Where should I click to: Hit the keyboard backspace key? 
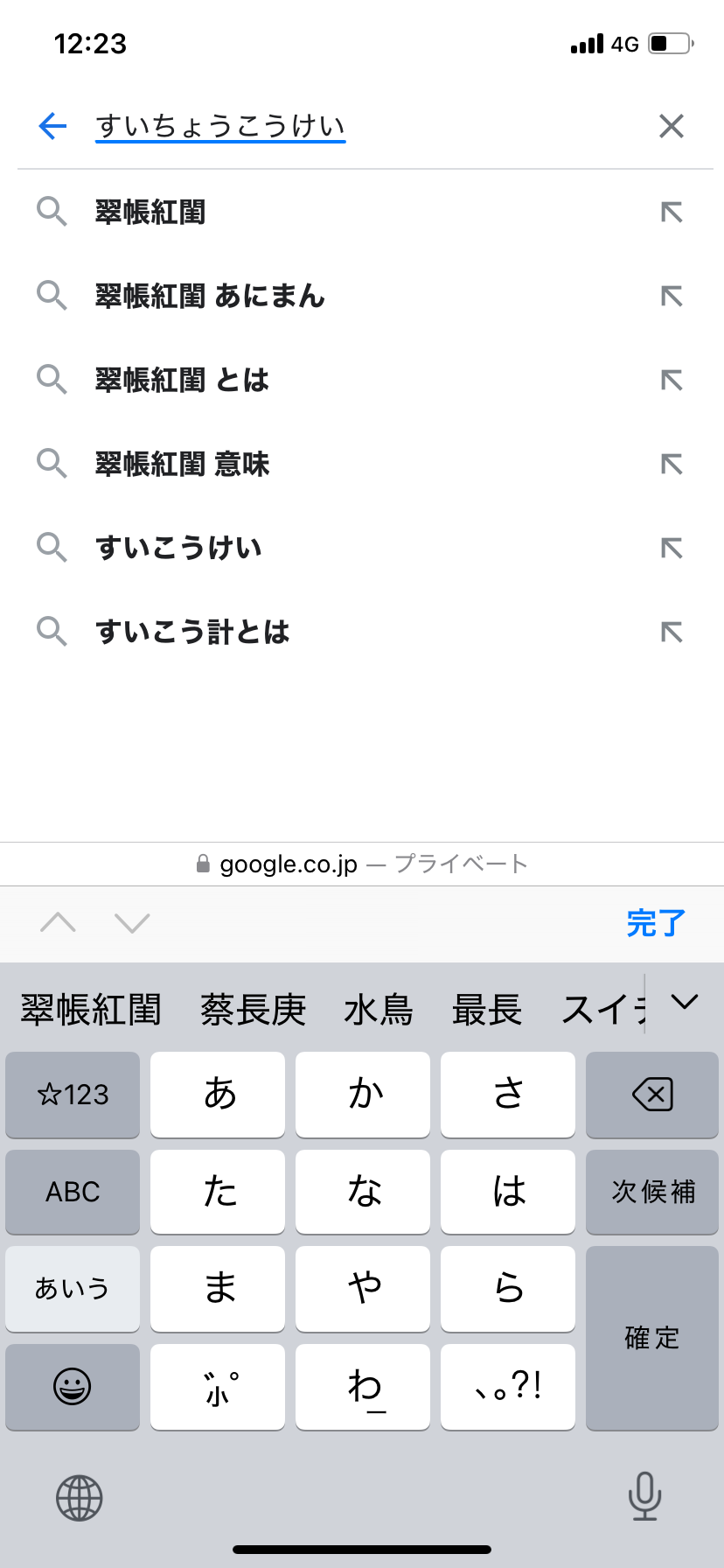[652, 1095]
